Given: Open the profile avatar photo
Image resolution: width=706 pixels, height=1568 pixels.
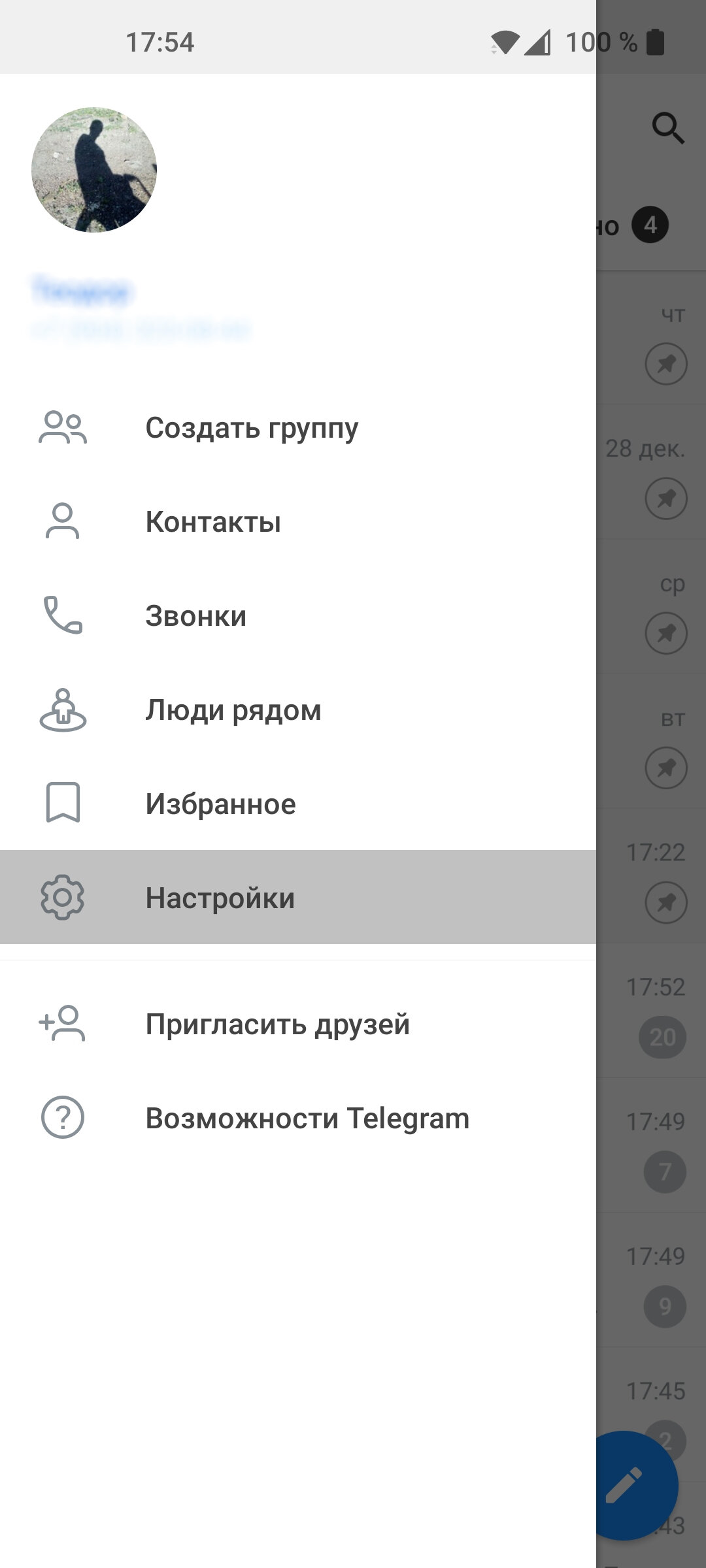Looking at the screenshot, I should (94, 170).
